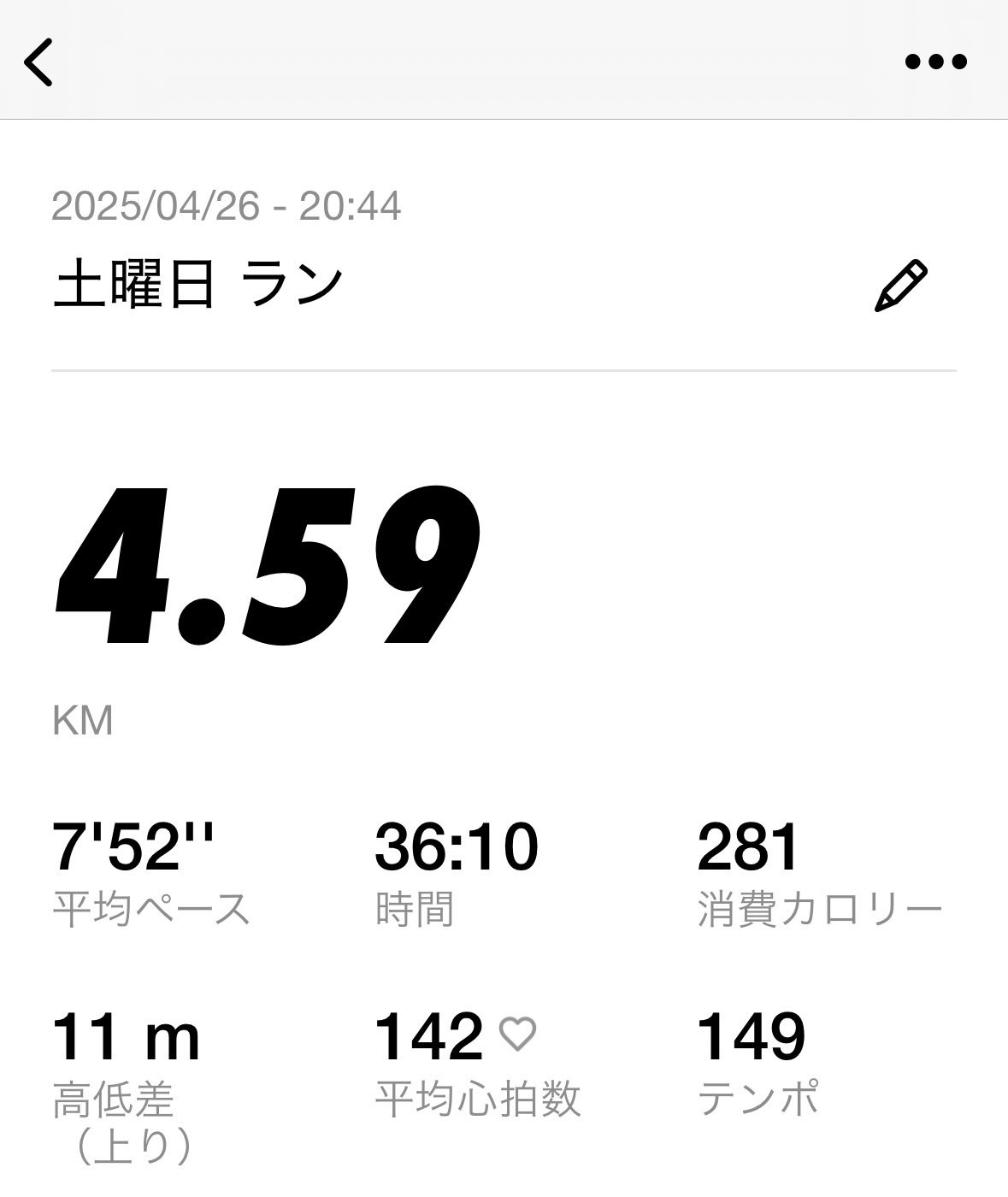Edit the run title with the pencil
1008x1197 pixels.
click(x=900, y=286)
